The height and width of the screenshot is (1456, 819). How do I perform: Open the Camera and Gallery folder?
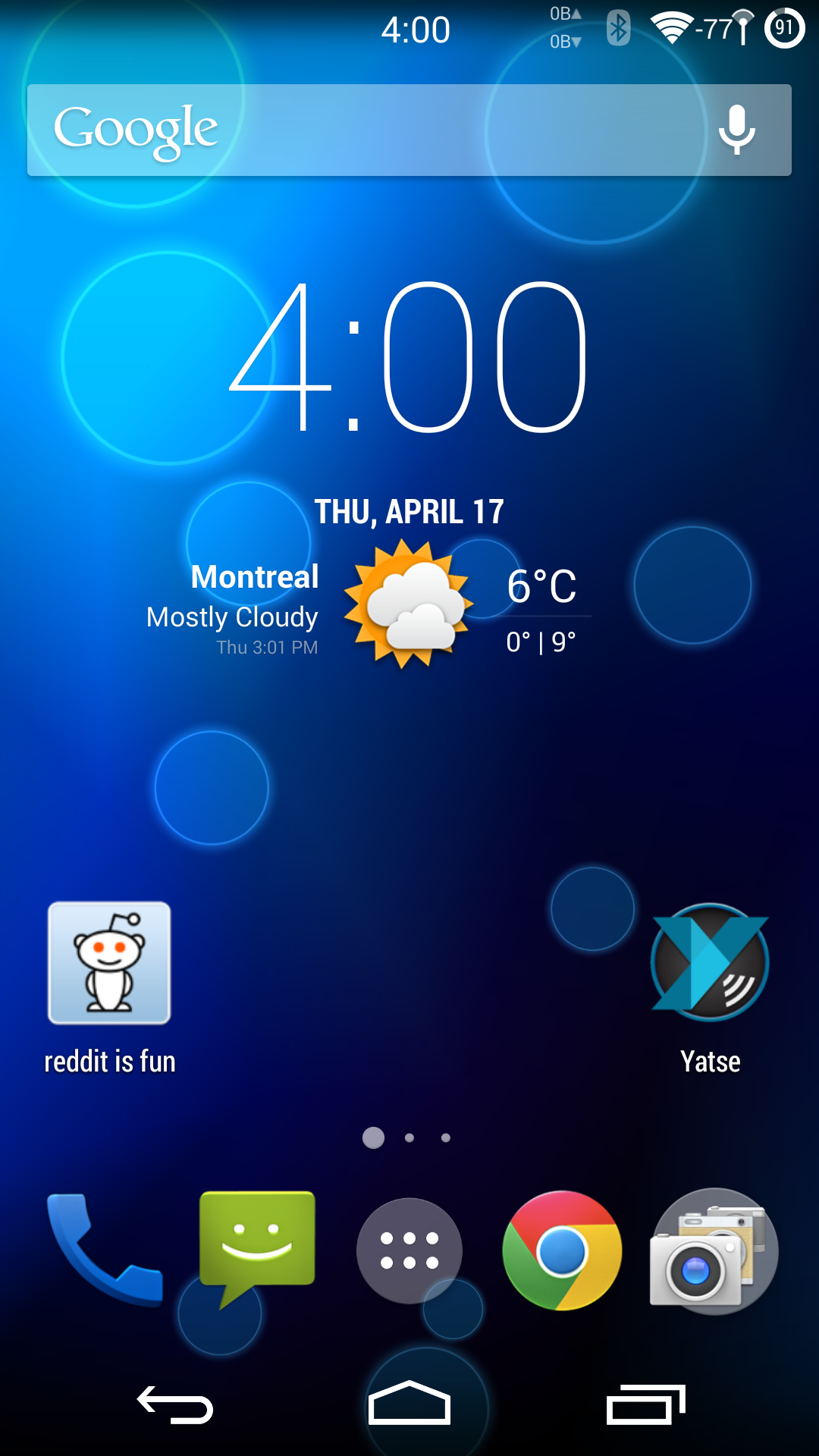[714, 1251]
